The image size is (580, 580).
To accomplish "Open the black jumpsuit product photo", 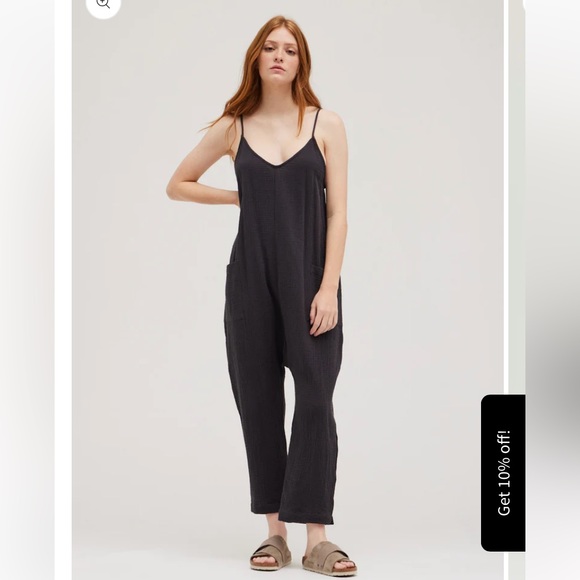I will 288,290.
